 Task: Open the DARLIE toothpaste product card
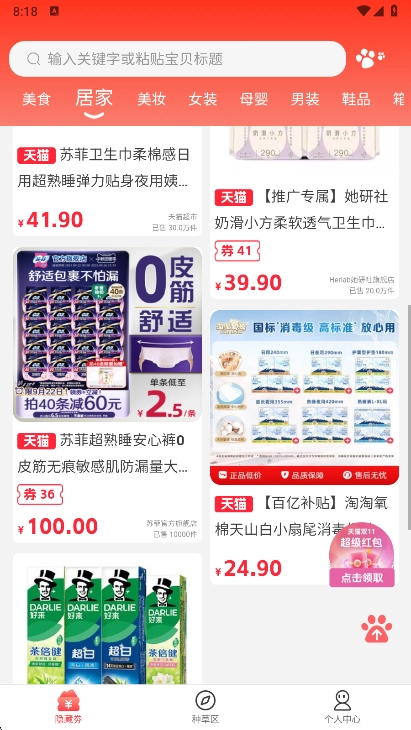pyautogui.click(x=107, y=619)
